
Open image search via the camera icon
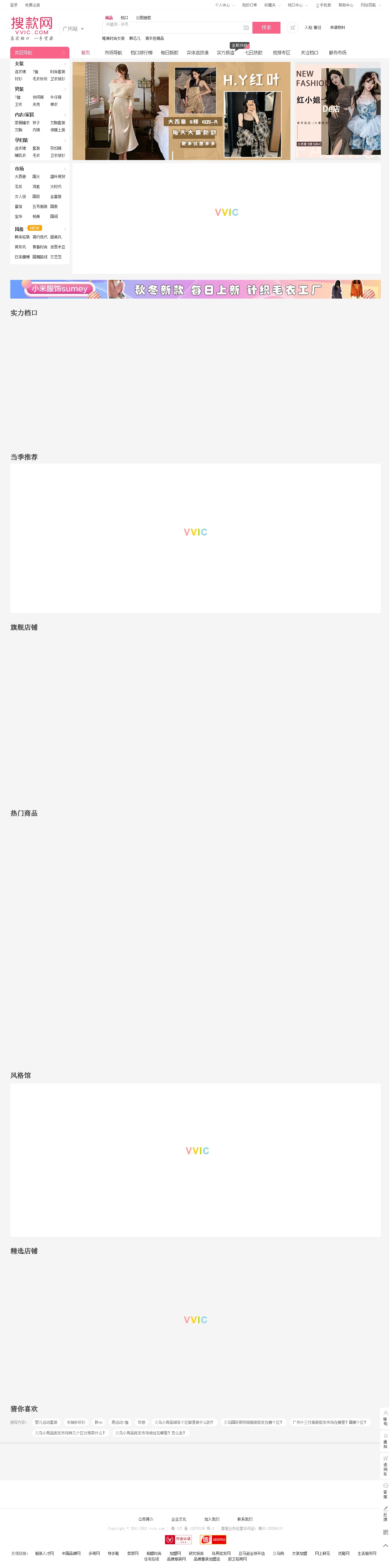pos(246,27)
